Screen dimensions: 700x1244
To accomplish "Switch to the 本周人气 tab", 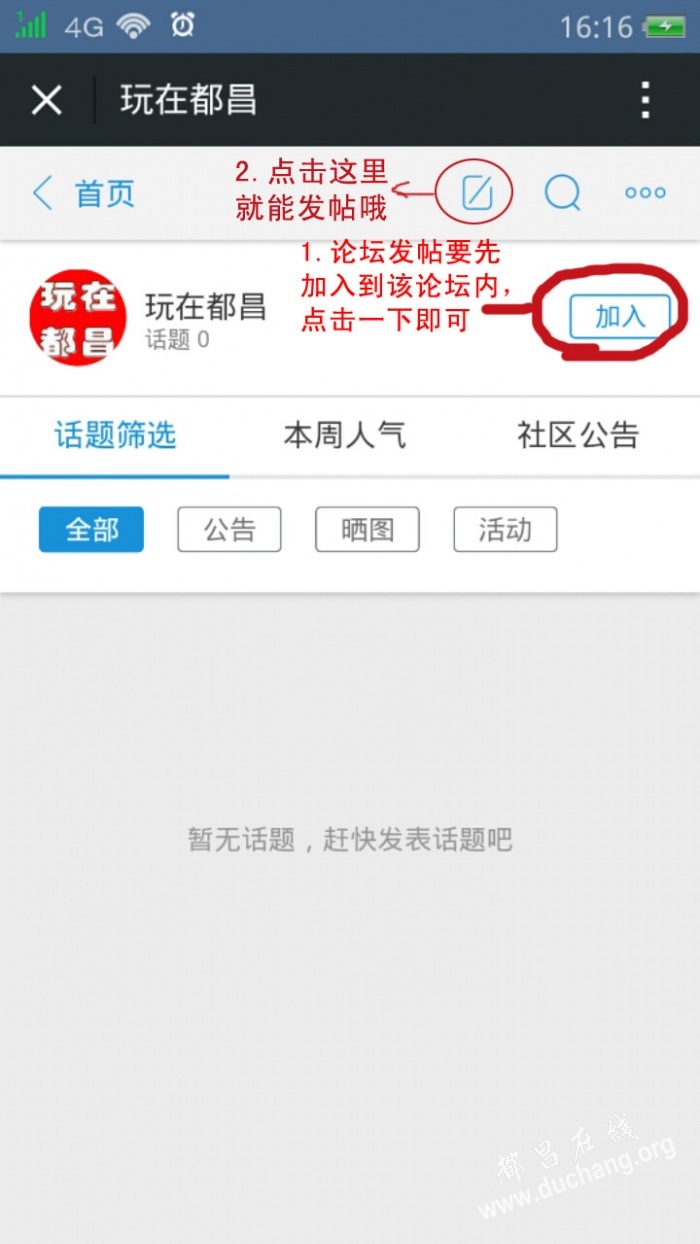I will click(345, 435).
